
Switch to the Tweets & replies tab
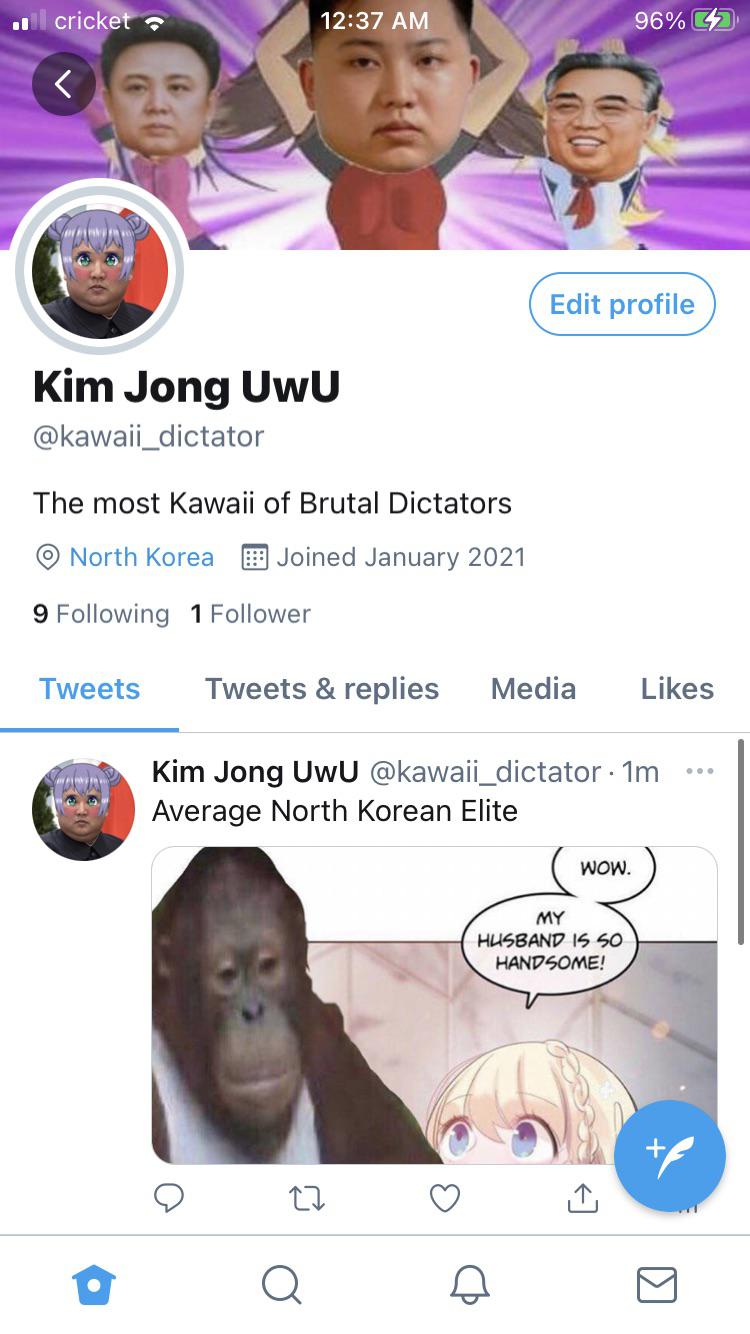pos(321,689)
